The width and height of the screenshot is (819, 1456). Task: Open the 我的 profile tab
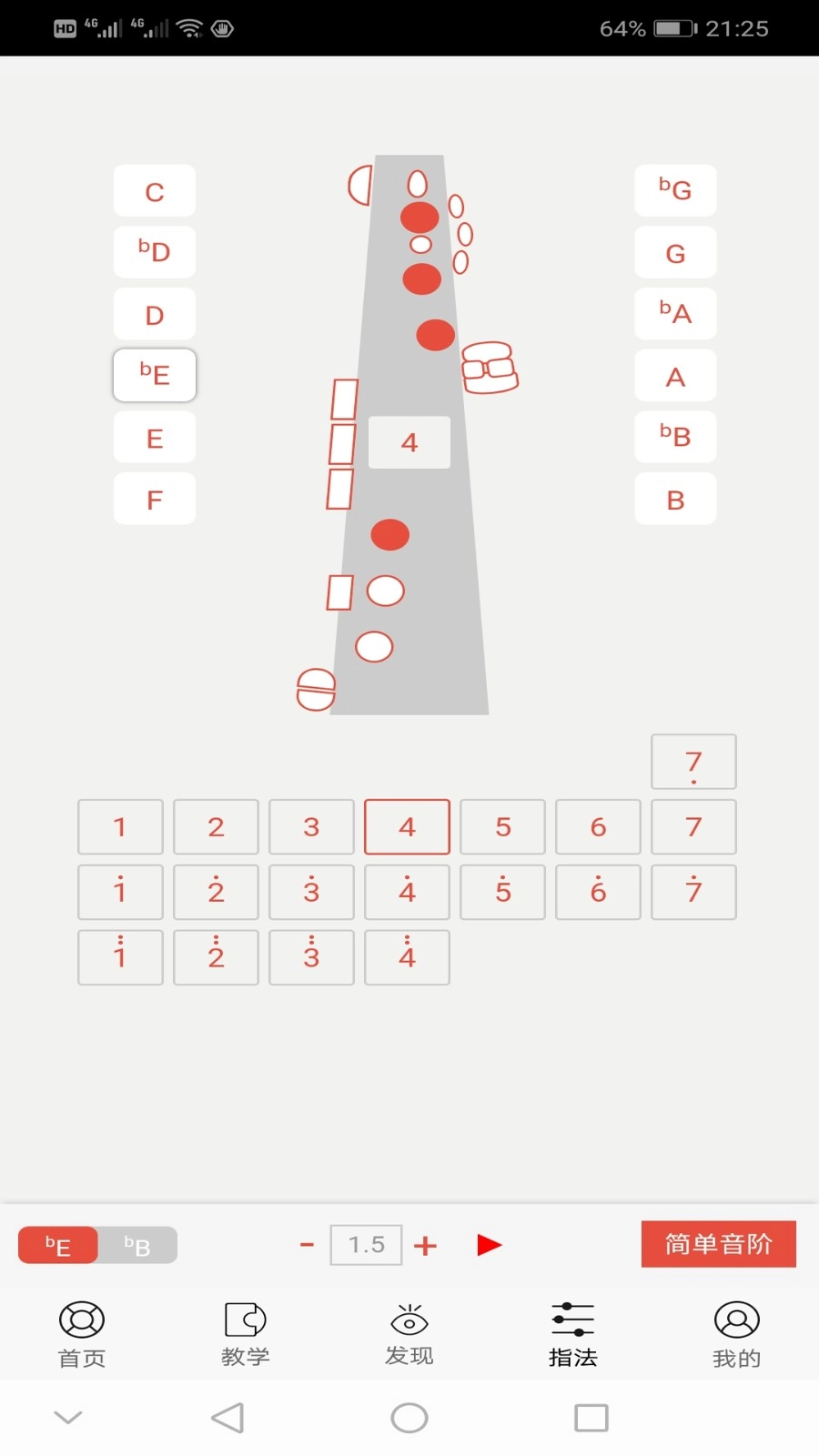pyautogui.click(x=736, y=1334)
